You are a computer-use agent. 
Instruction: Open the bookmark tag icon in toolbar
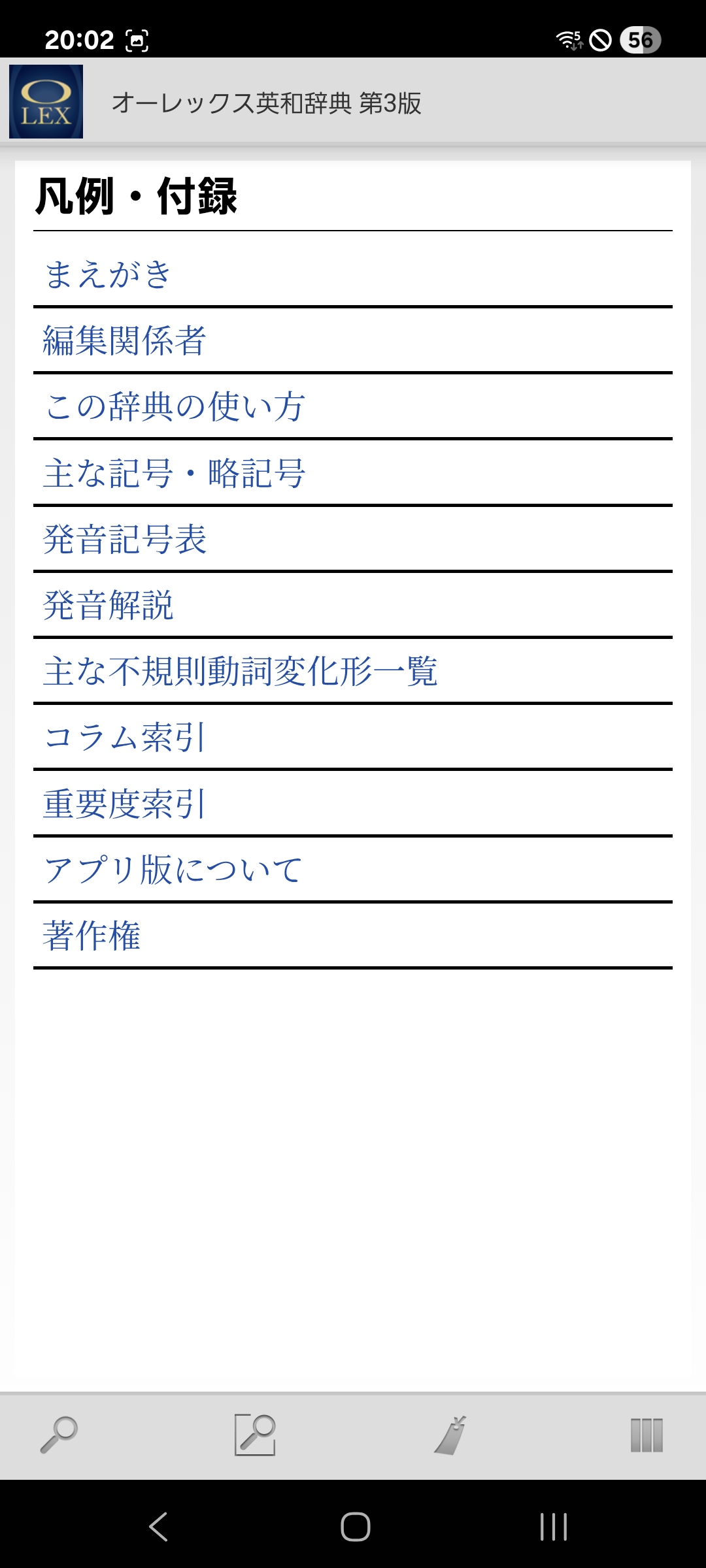pyautogui.click(x=450, y=1435)
